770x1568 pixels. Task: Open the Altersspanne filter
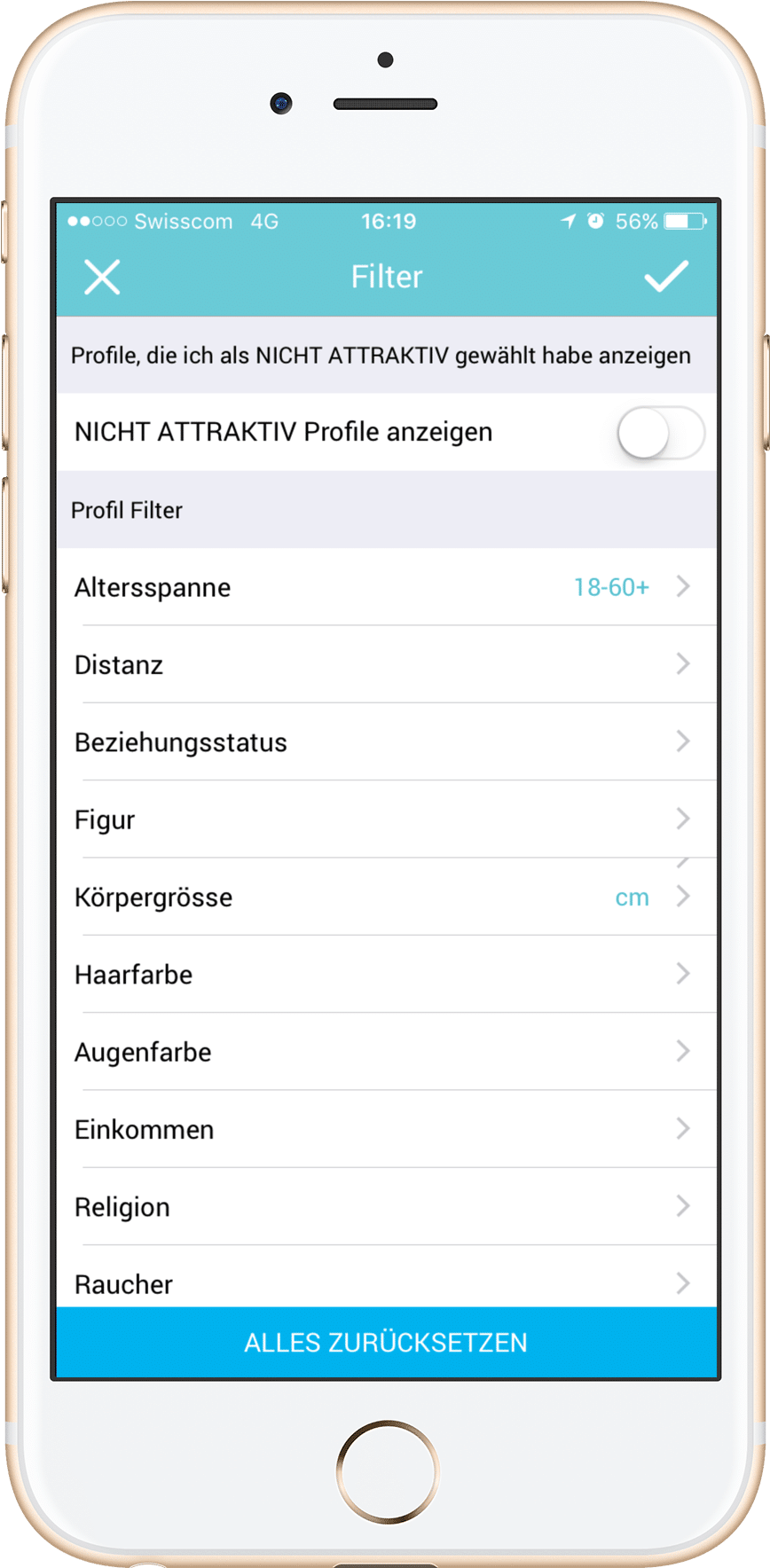click(387, 587)
